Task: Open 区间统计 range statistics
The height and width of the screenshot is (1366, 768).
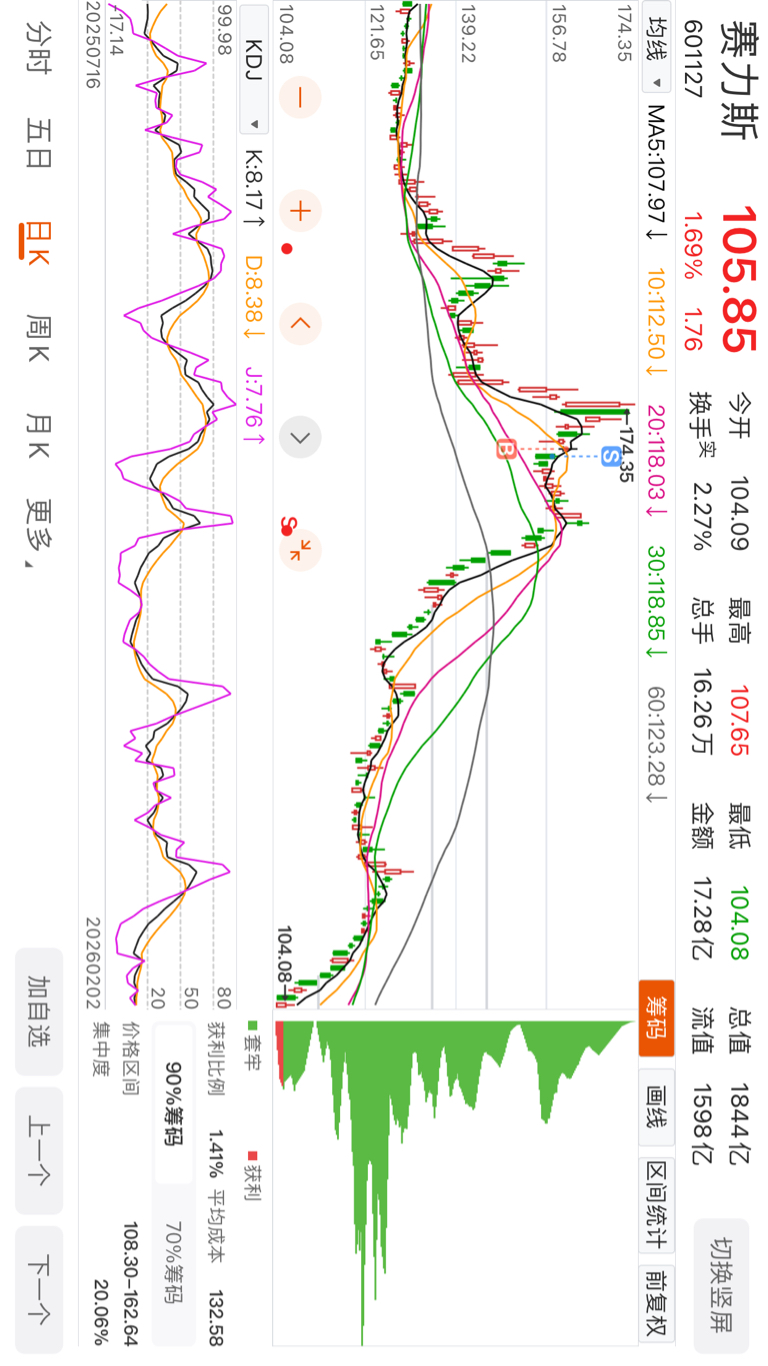Action: tap(656, 1205)
